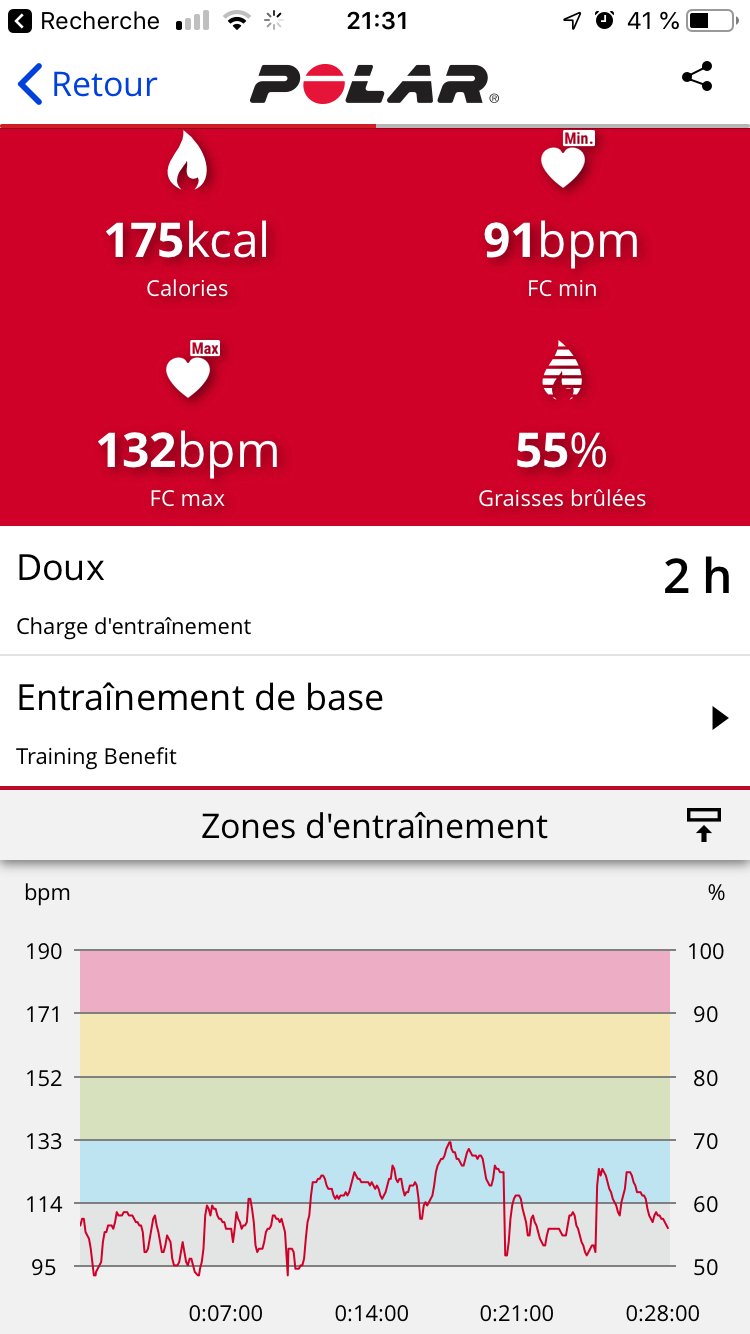Collapse the Zones d'entraînement section
Screen dimensions: 750x1334
[703, 825]
